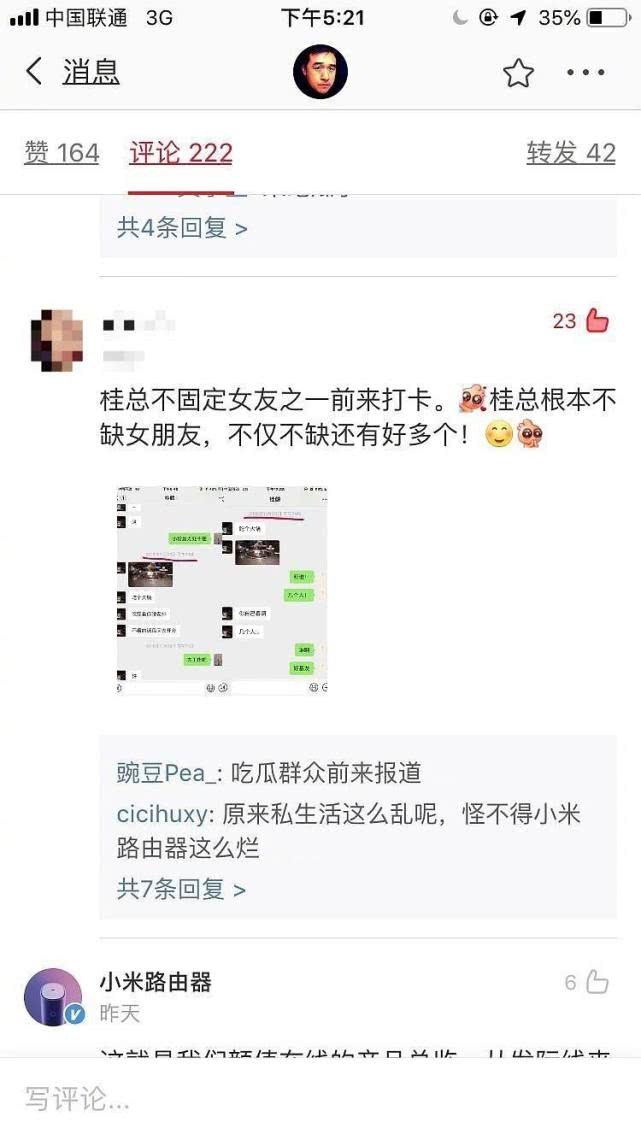Screen dimensions: 641x1140
Task: Expand 共7条回复 replies
Action: 182,889
